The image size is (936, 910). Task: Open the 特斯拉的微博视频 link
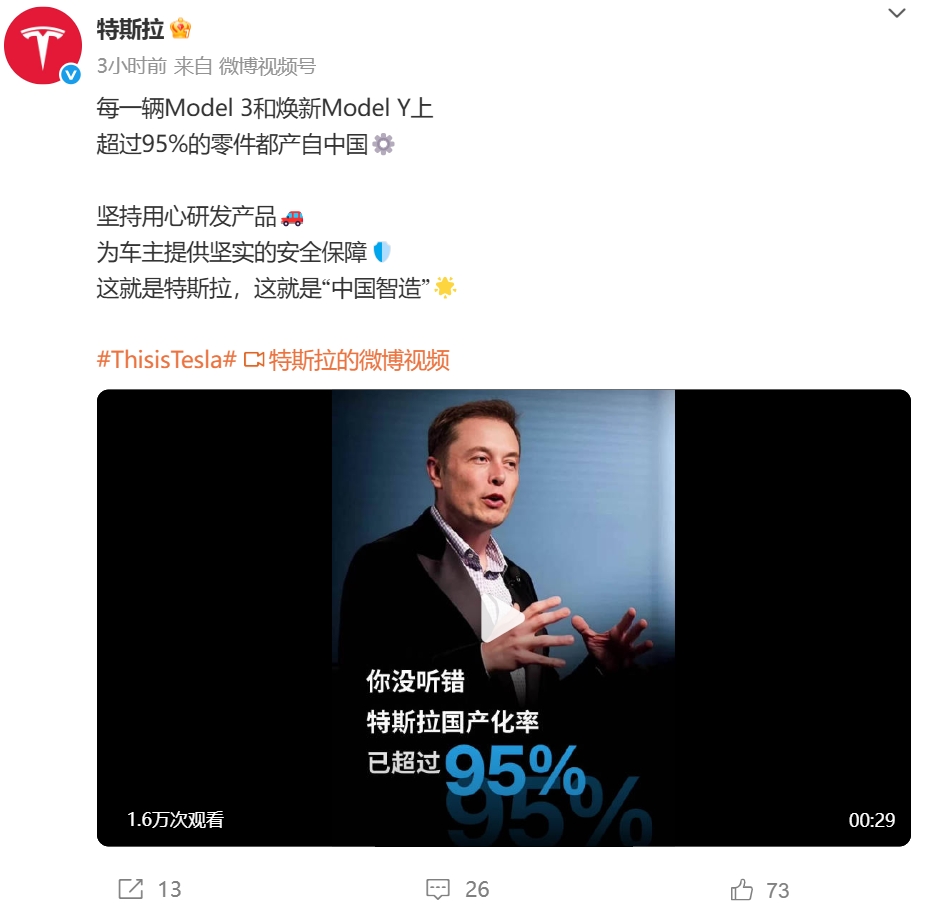pyautogui.click(x=358, y=360)
